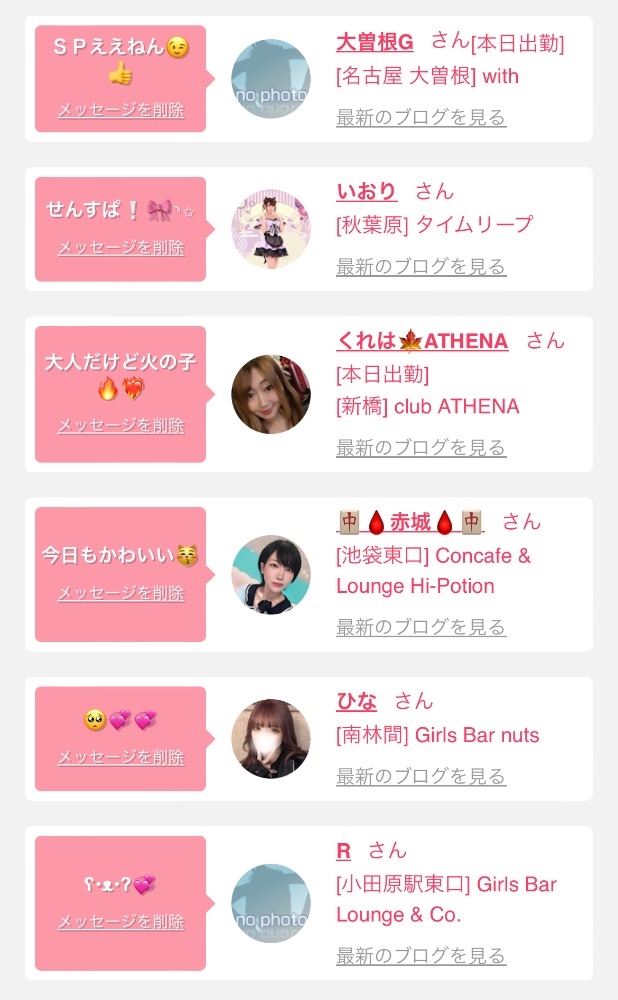Delete the SPええねん message

pos(121,110)
